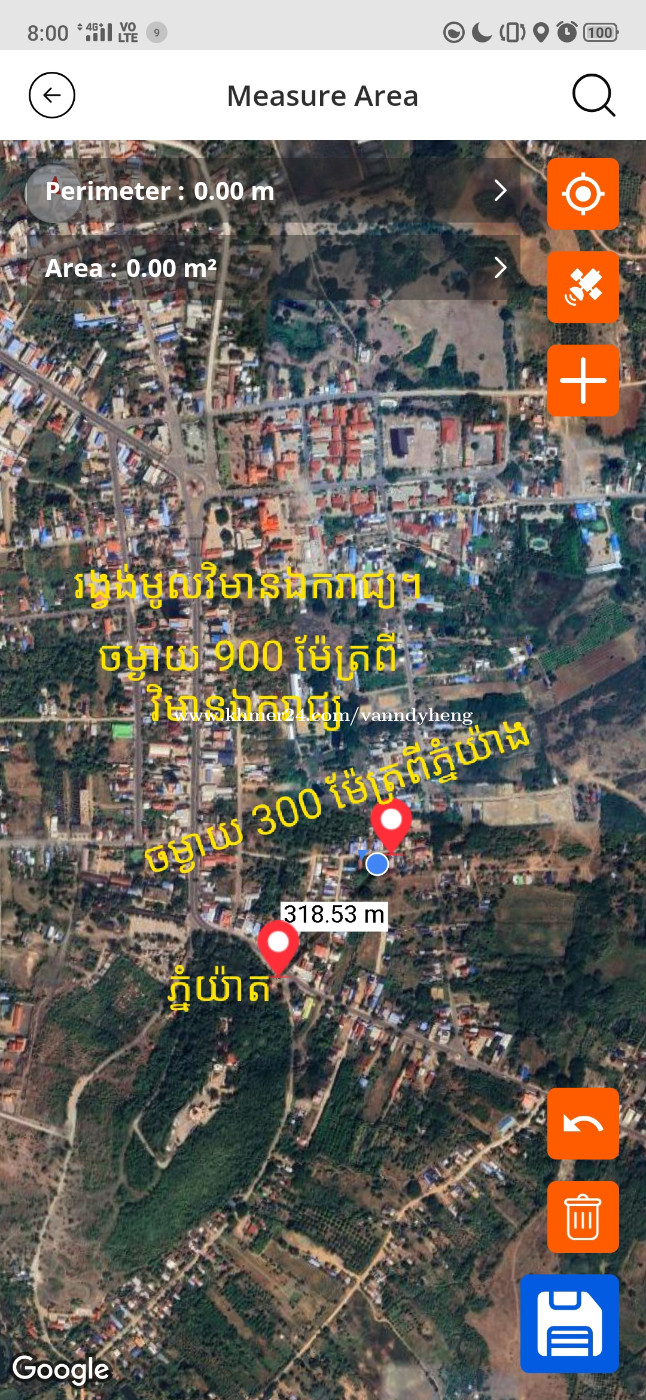
Task: Tap the satellite GPS button
Action: tap(583, 287)
